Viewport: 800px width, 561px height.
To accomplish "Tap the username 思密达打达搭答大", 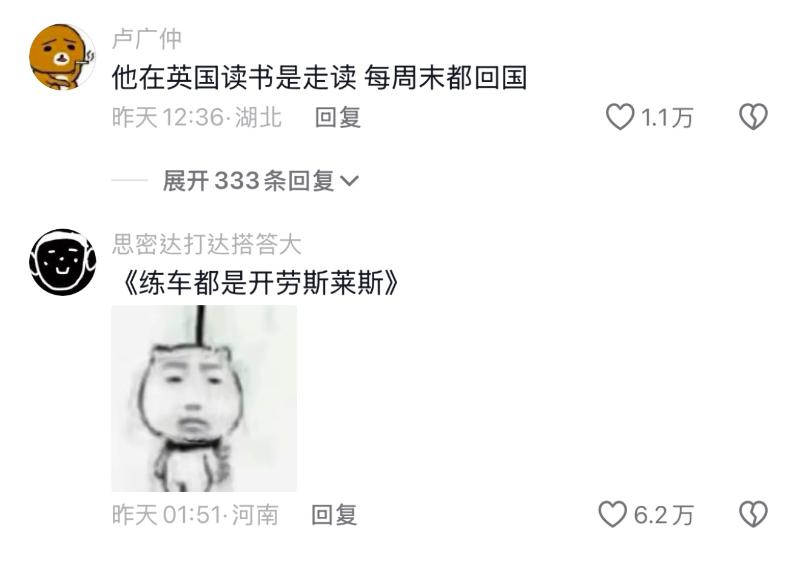I will tap(206, 244).
